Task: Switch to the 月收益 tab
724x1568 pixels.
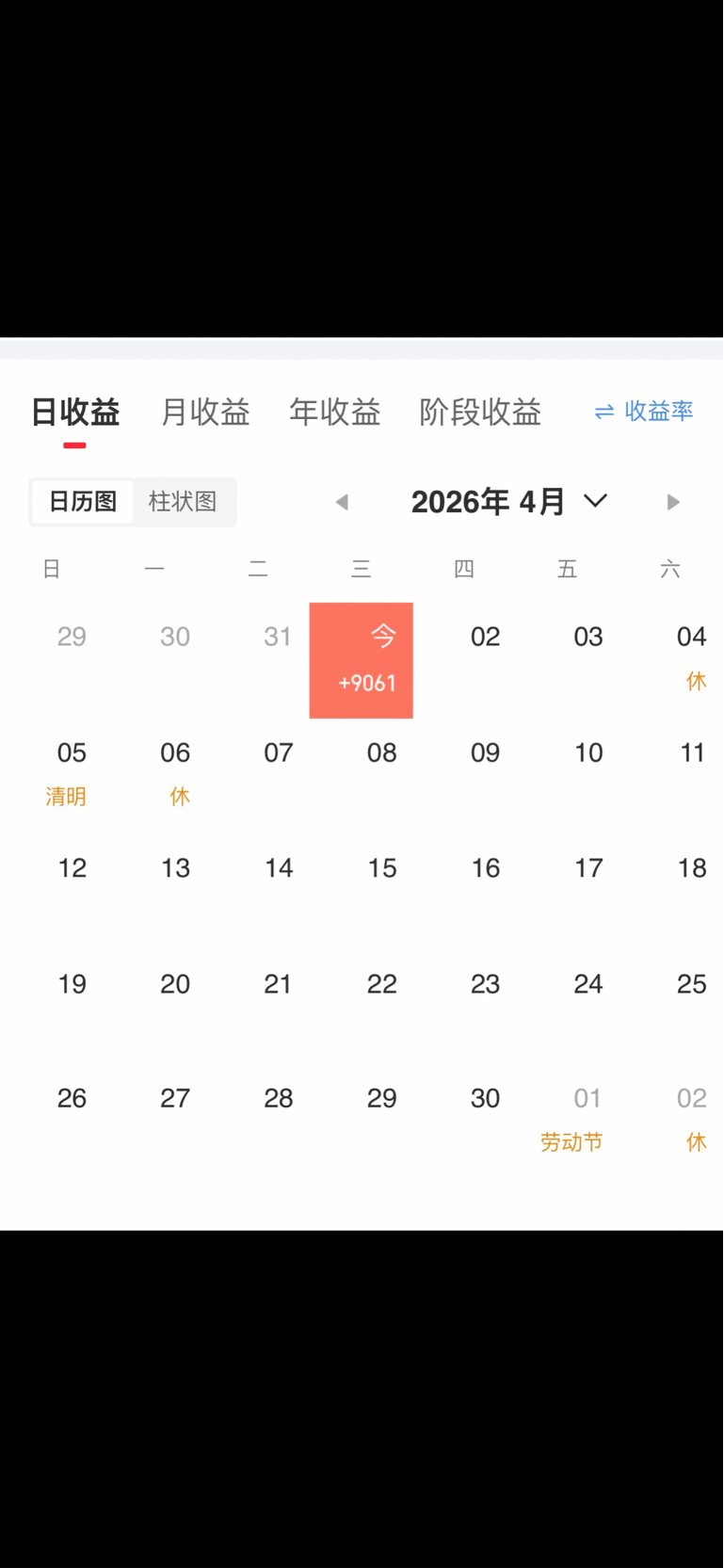Action: coord(205,412)
